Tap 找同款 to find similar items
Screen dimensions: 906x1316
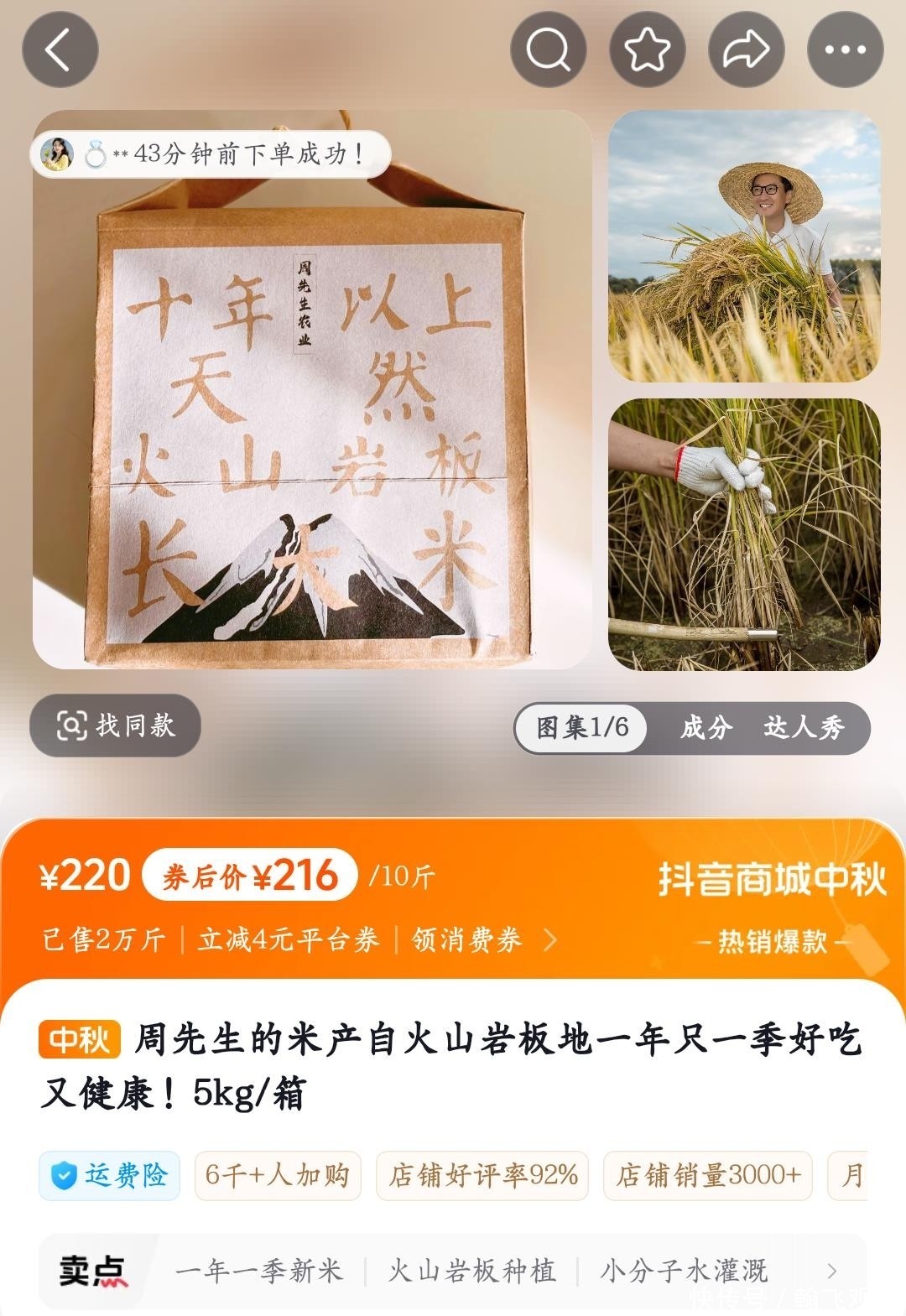pyautogui.click(x=116, y=726)
